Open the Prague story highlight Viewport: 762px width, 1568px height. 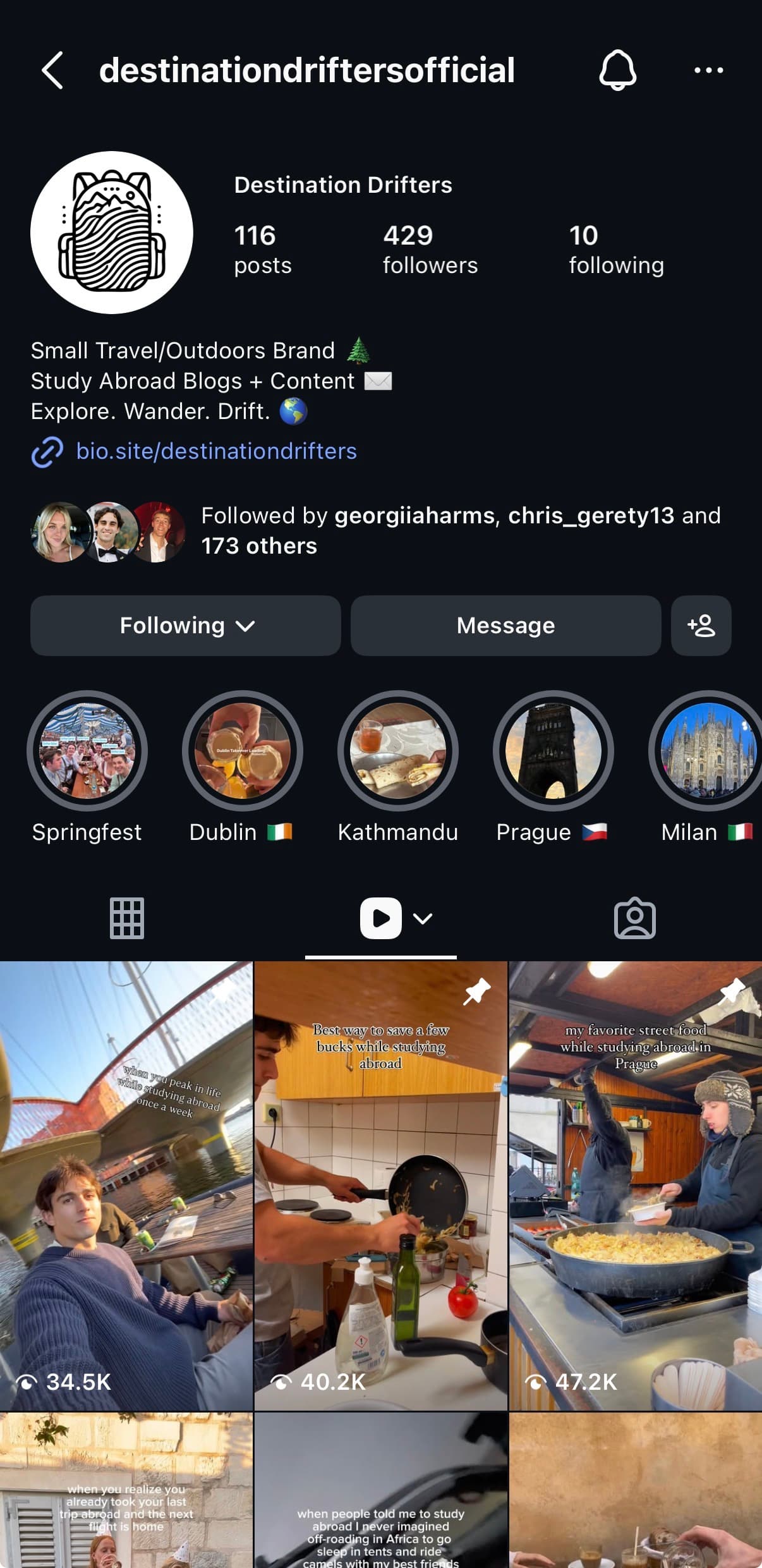click(553, 751)
